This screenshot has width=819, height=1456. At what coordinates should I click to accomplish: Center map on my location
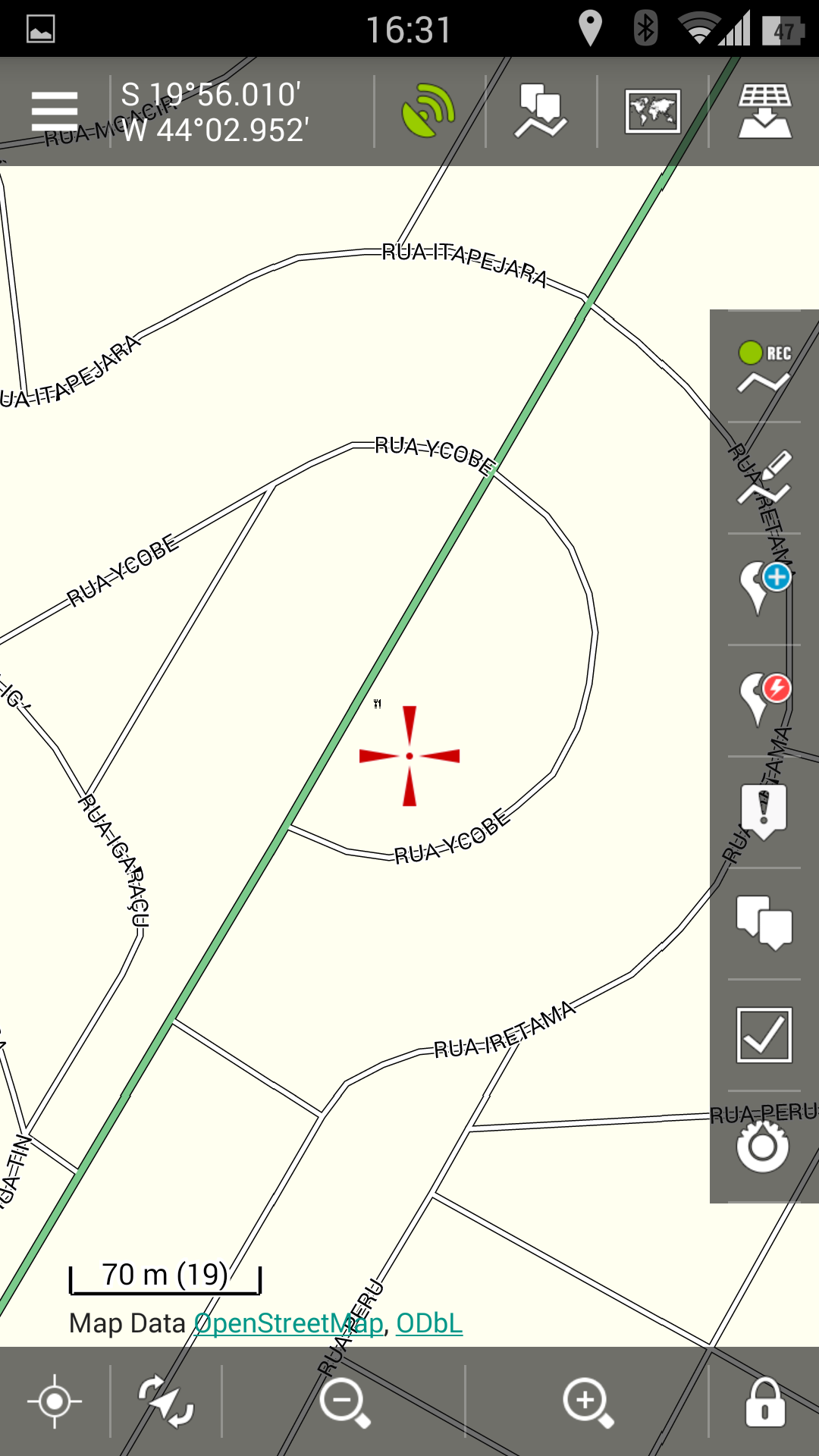(55, 1401)
